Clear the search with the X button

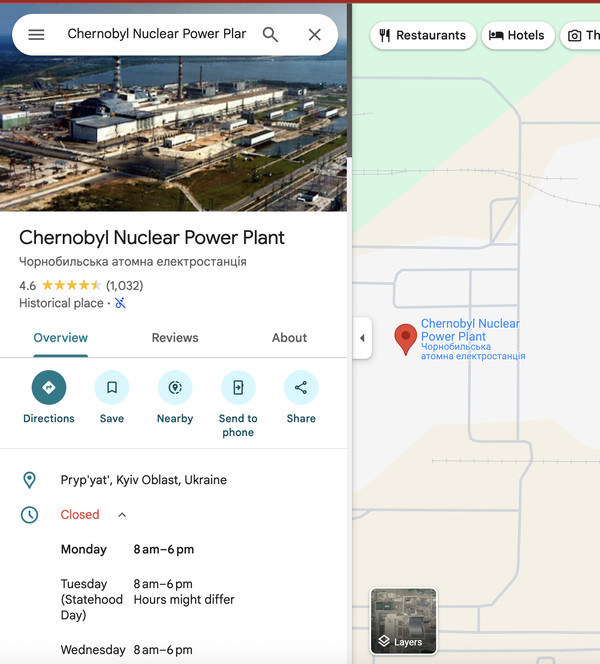click(314, 34)
